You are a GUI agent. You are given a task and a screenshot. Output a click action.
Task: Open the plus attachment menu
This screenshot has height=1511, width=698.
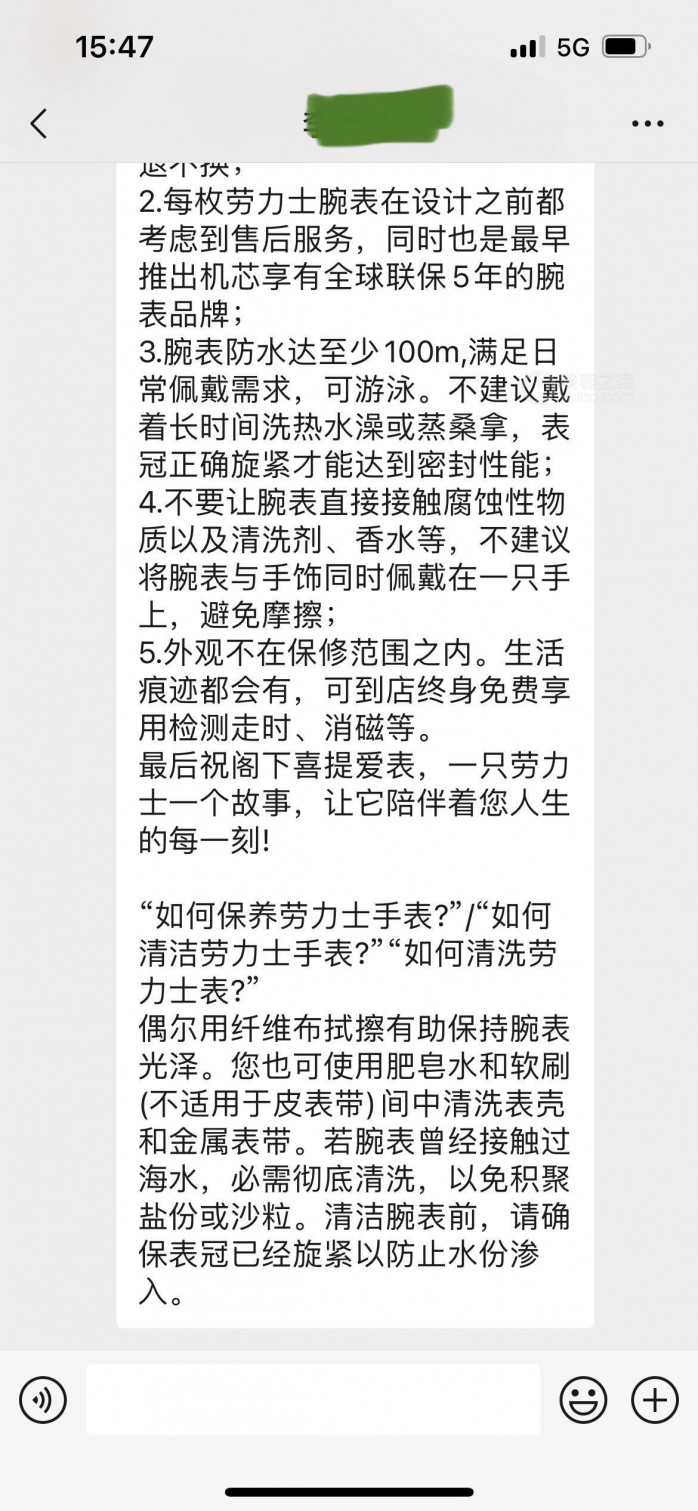655,1400
